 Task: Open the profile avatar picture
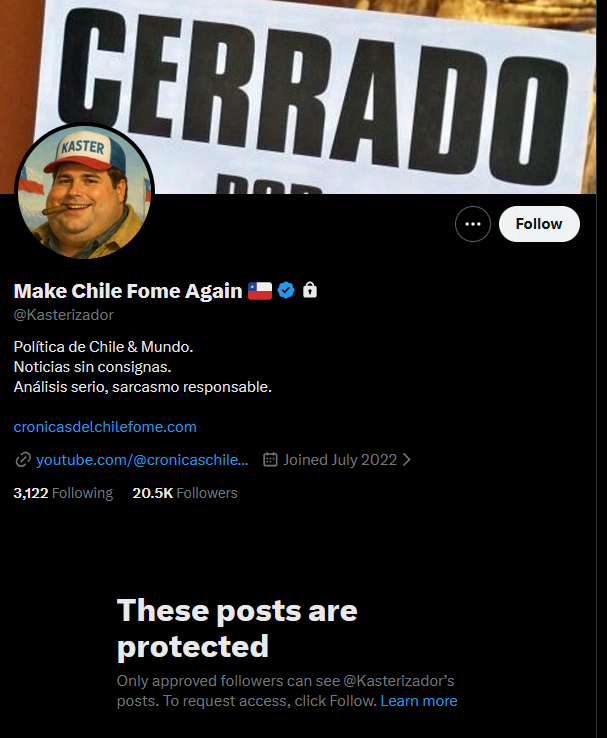[x=85, y=190]
